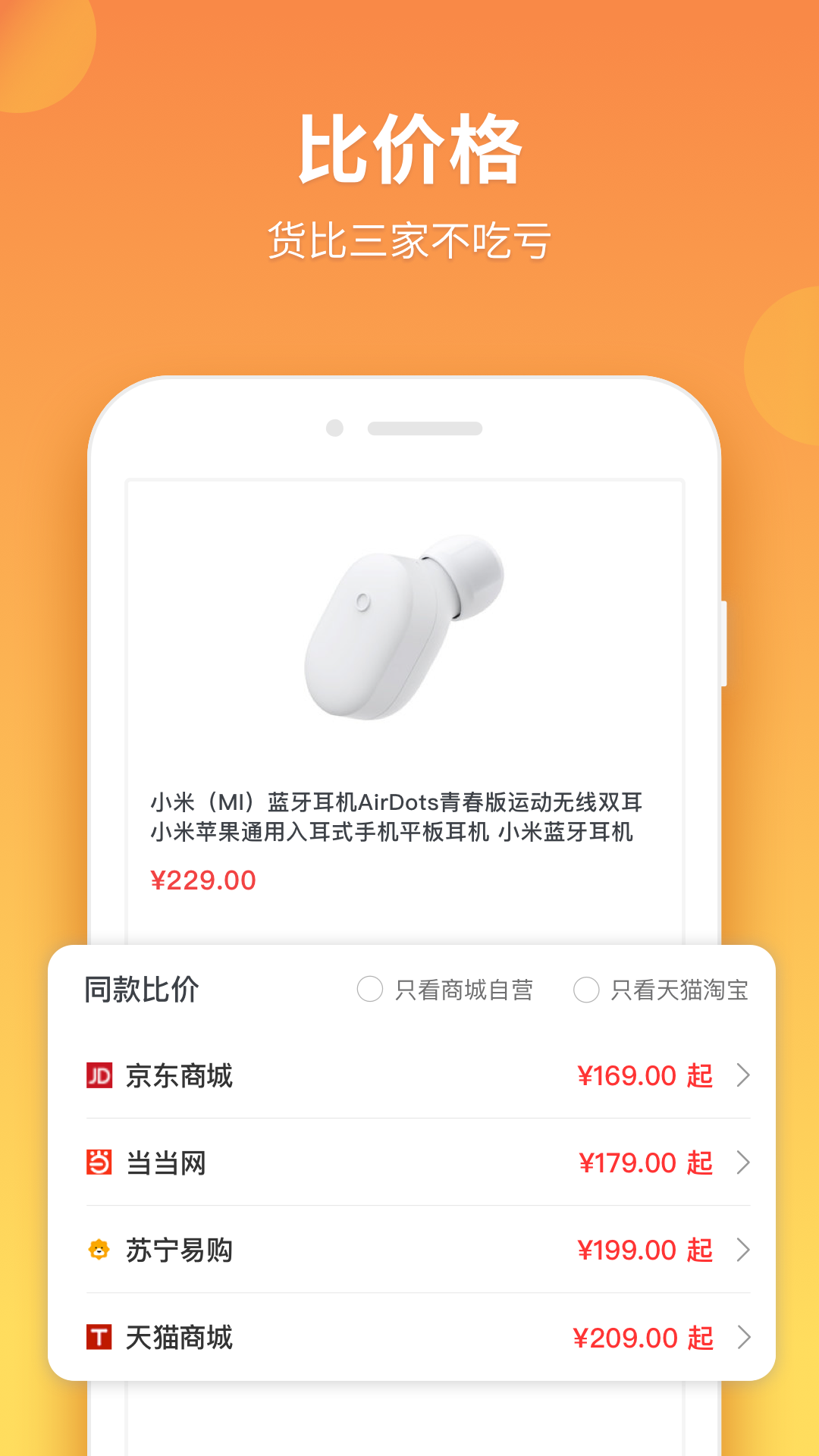Viewport: 819px width, 1456px height.
Task: Tap the 苏宁易购 lion logo icon
Action: pyautogui.click(x=99, y=1250)
